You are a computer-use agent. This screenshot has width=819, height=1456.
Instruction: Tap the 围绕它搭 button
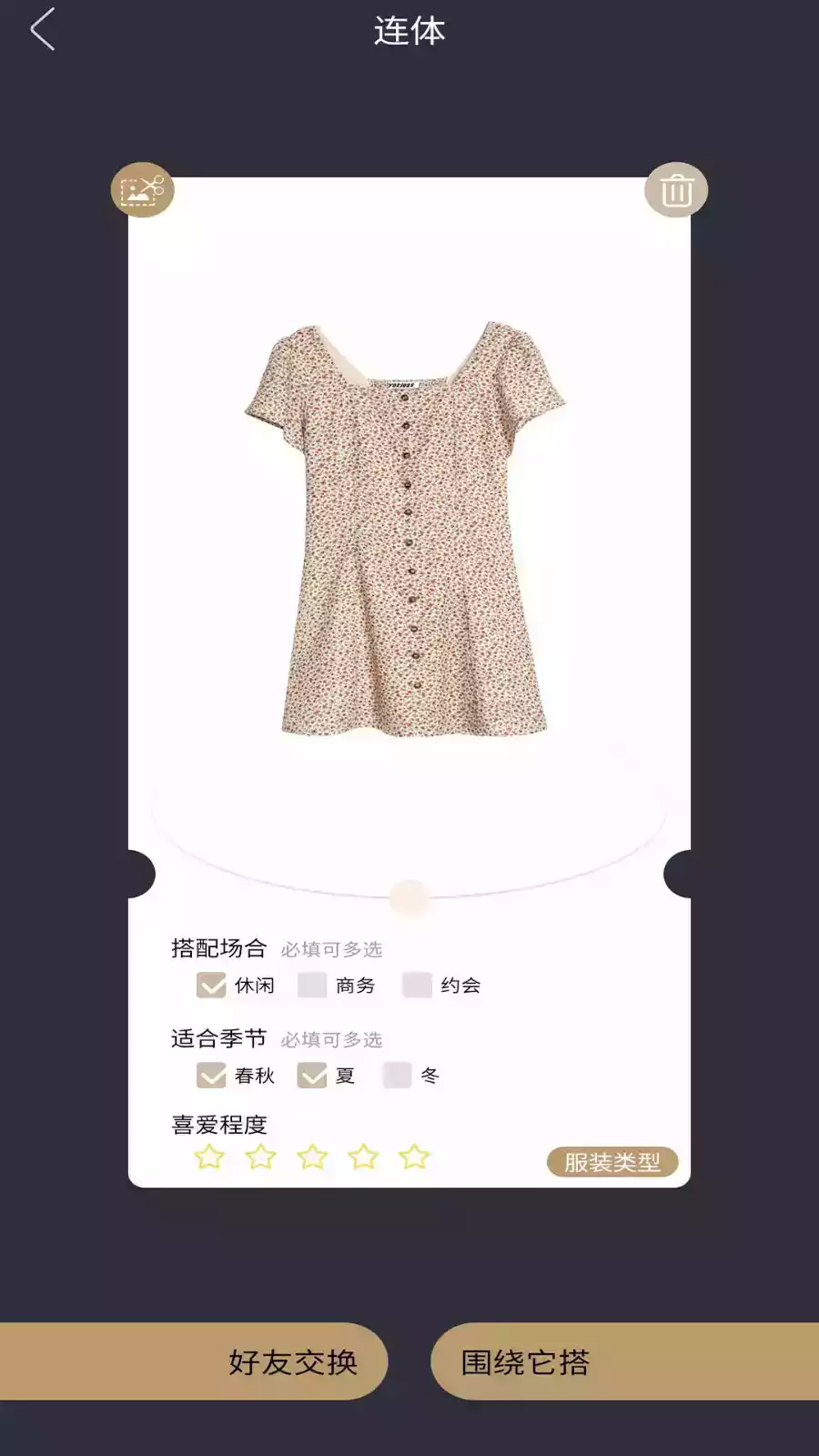point(526,1361)
